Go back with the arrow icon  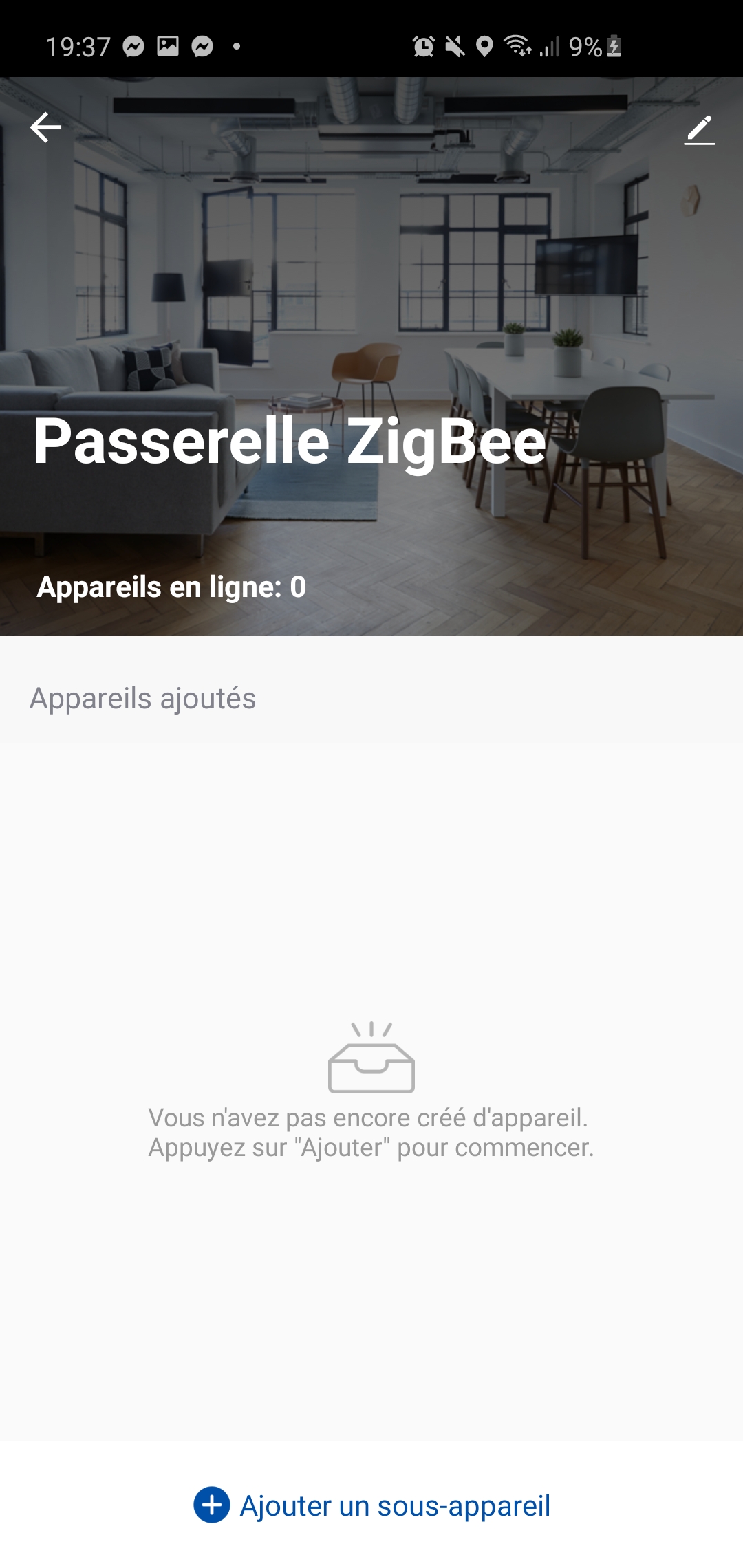coord(45,128)
